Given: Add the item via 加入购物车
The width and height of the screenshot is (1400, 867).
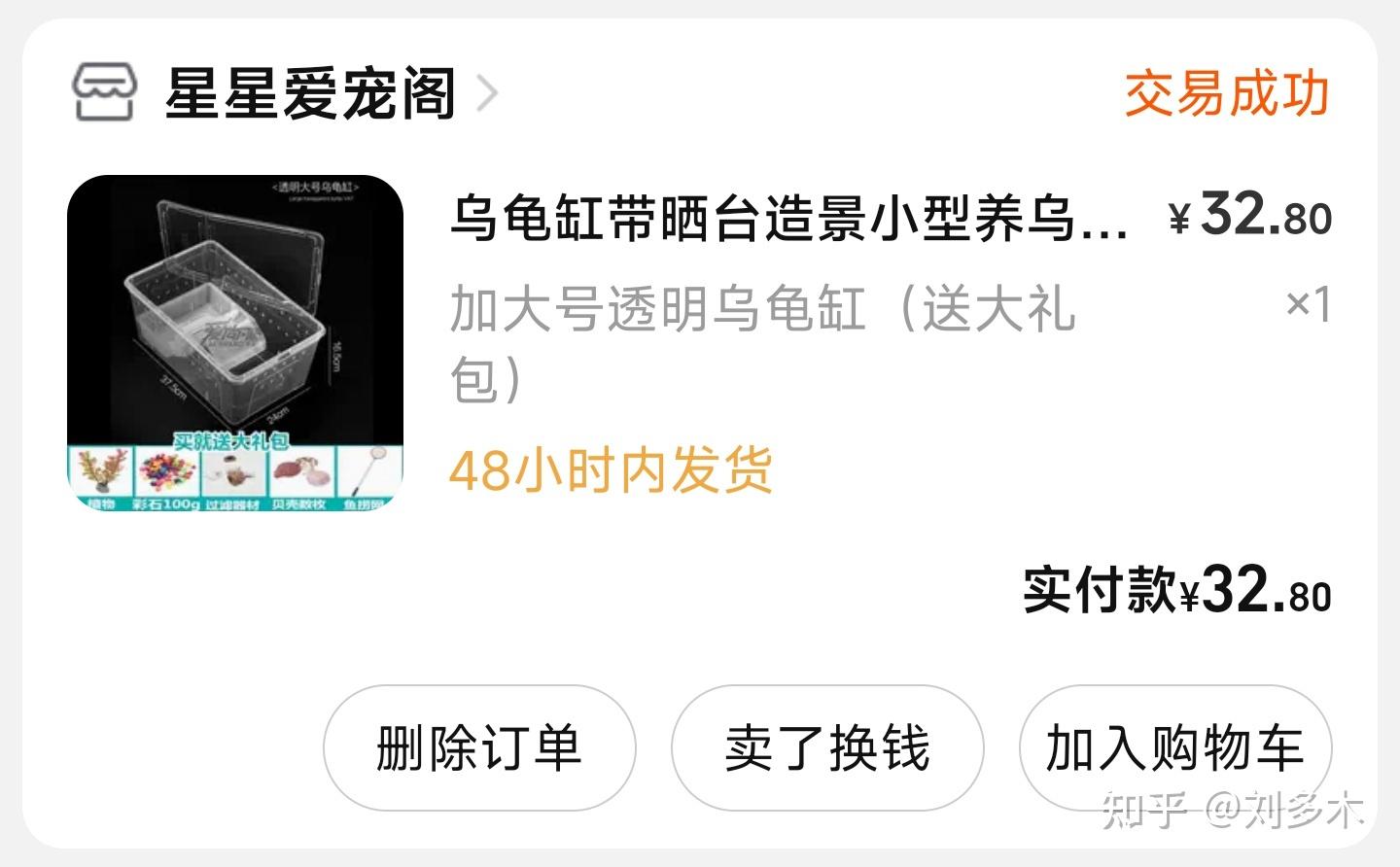Looking at the screenshot, I should [x=1173, y=747].
